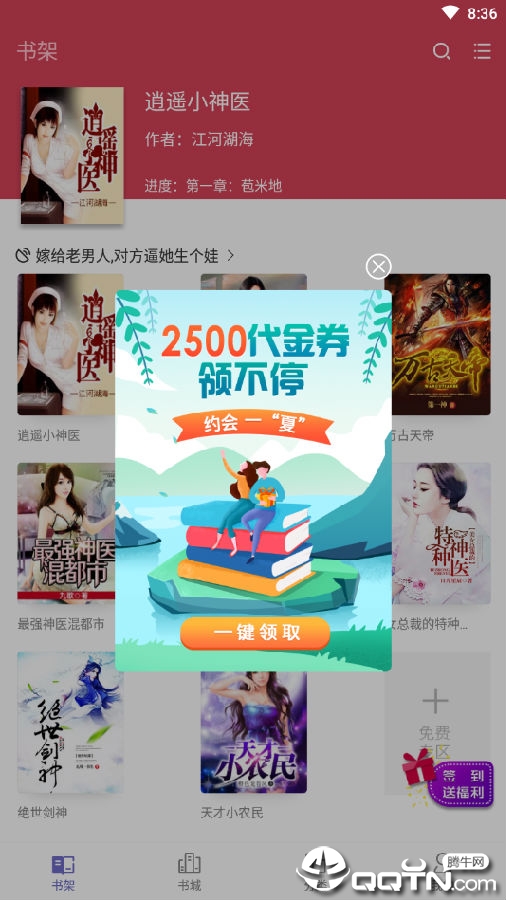
Task: Switch to the 书城 tab
Action: coord(189,872)
